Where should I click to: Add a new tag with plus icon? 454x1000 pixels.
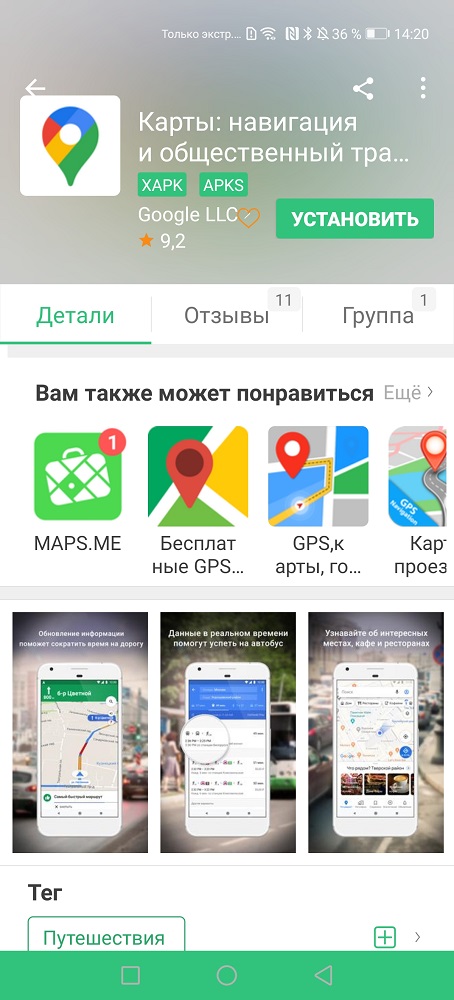[384, 937]
